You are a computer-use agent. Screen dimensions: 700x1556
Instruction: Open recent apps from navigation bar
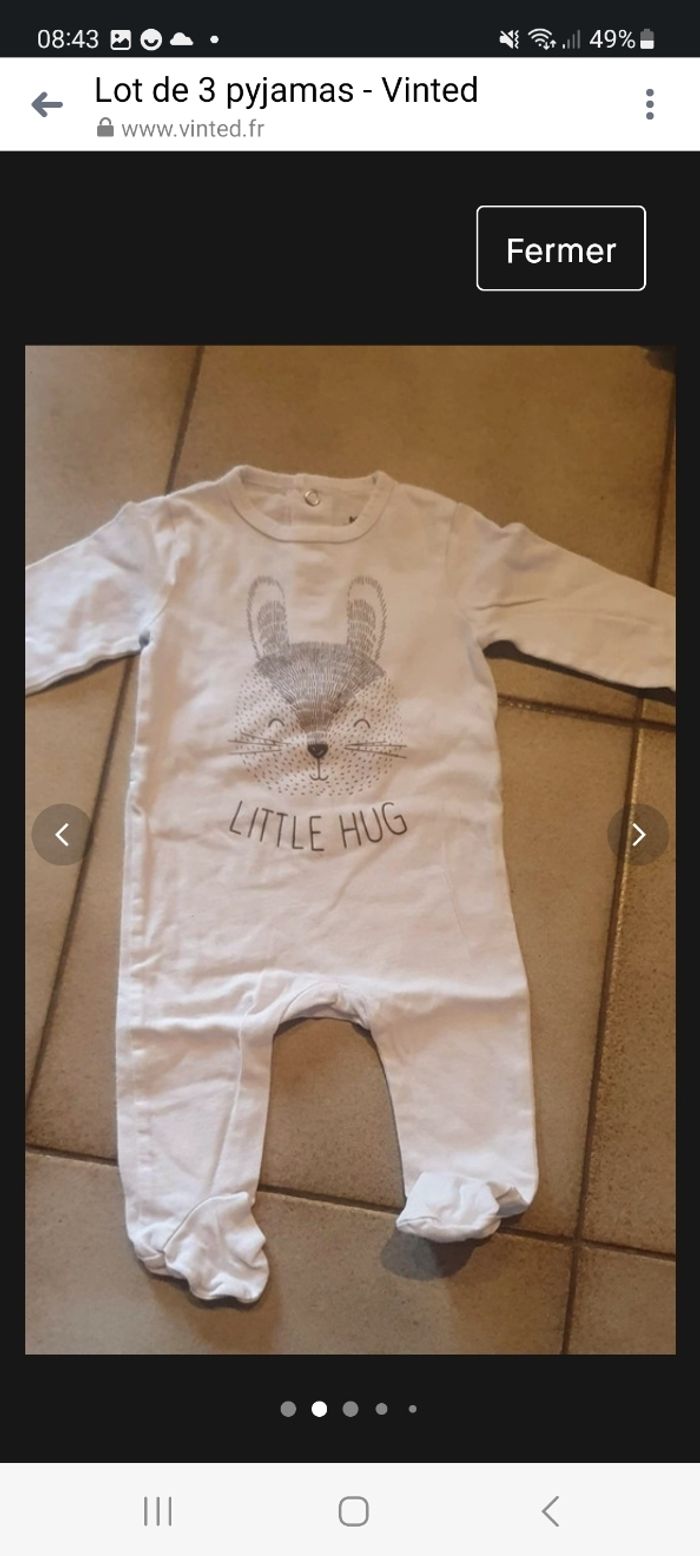pos(157,1511)
